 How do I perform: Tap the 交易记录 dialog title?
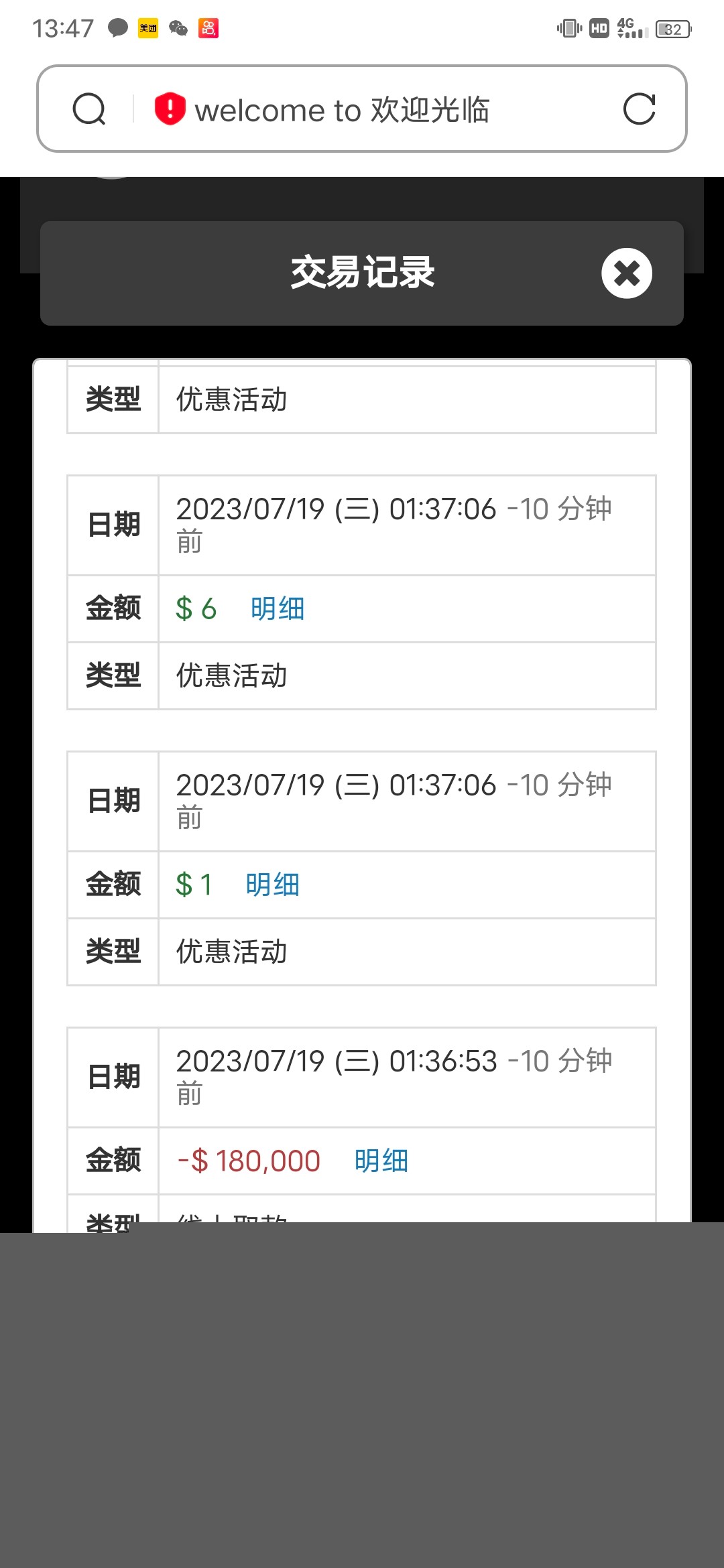pos(362,273)
